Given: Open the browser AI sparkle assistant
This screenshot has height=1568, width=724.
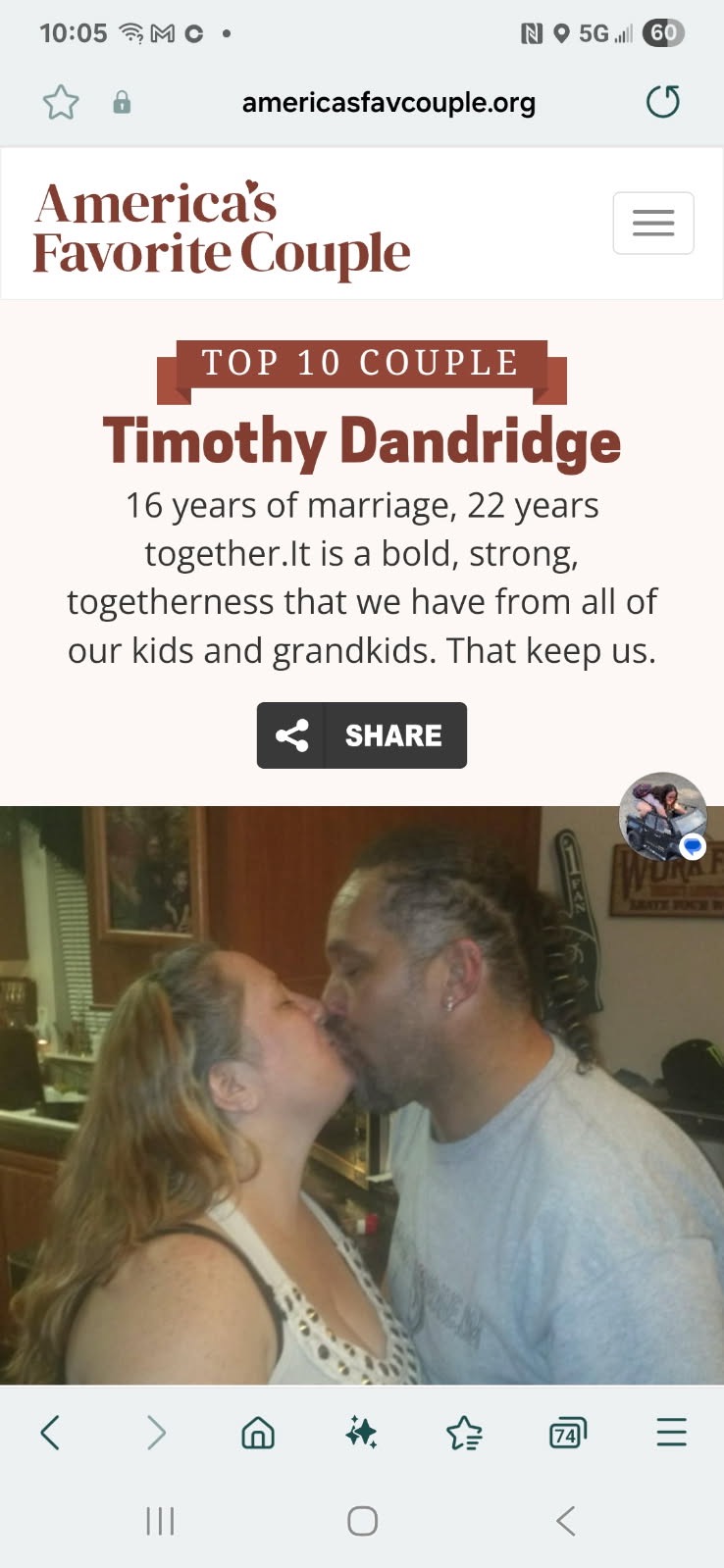Looking at the screenshot, I should [361, 1433].
